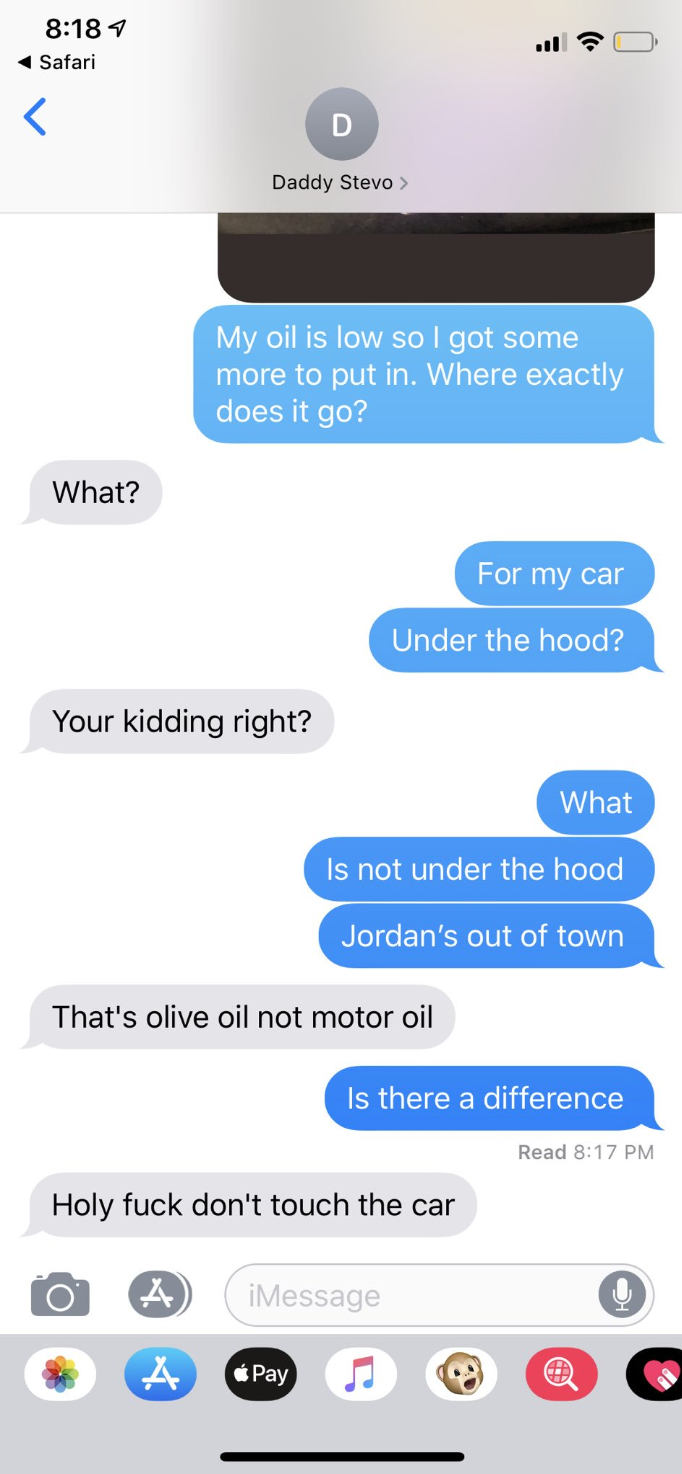Open the Digital Touch heart app
Image resolution: width=682 pixels, height=1474 pixels.
tap(655, 1373)
